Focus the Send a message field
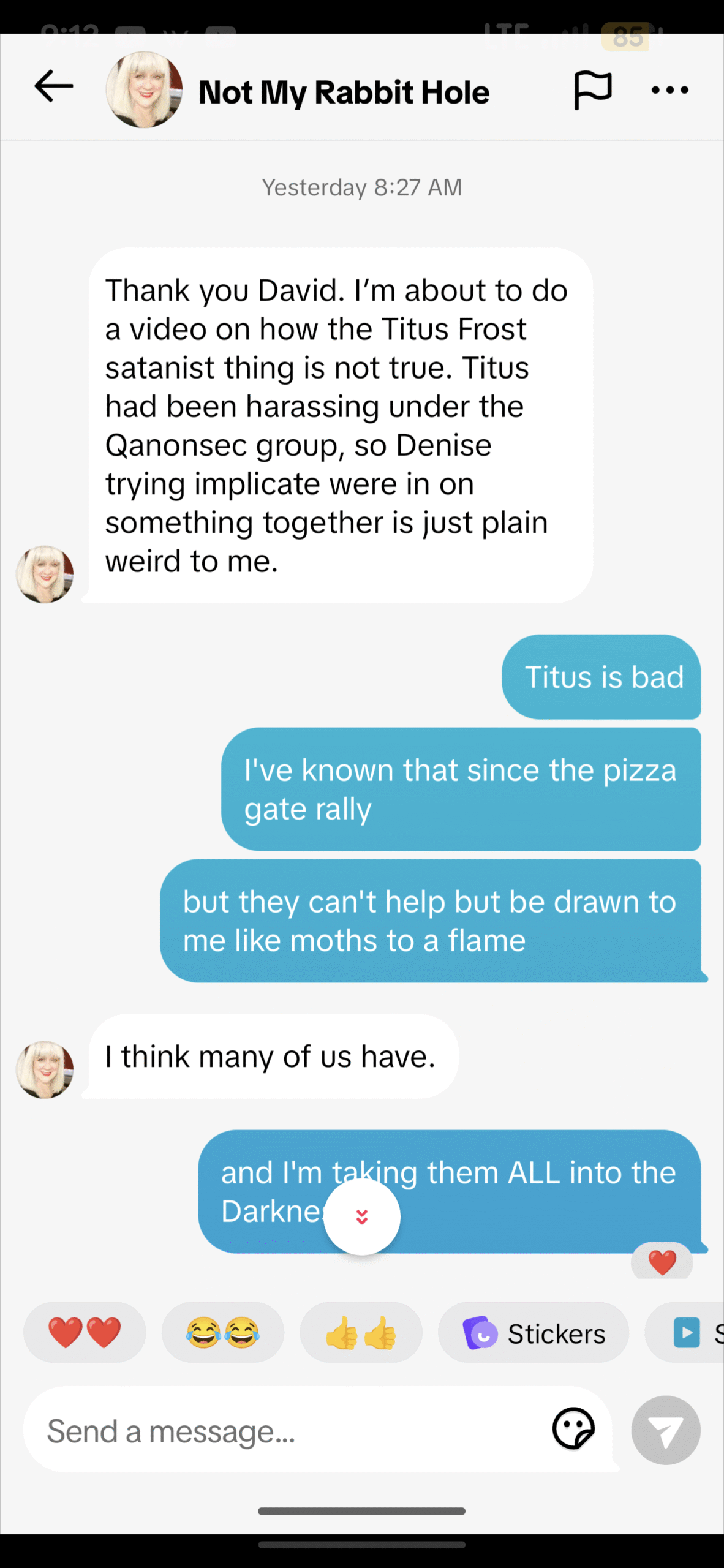 (282, 1431)
